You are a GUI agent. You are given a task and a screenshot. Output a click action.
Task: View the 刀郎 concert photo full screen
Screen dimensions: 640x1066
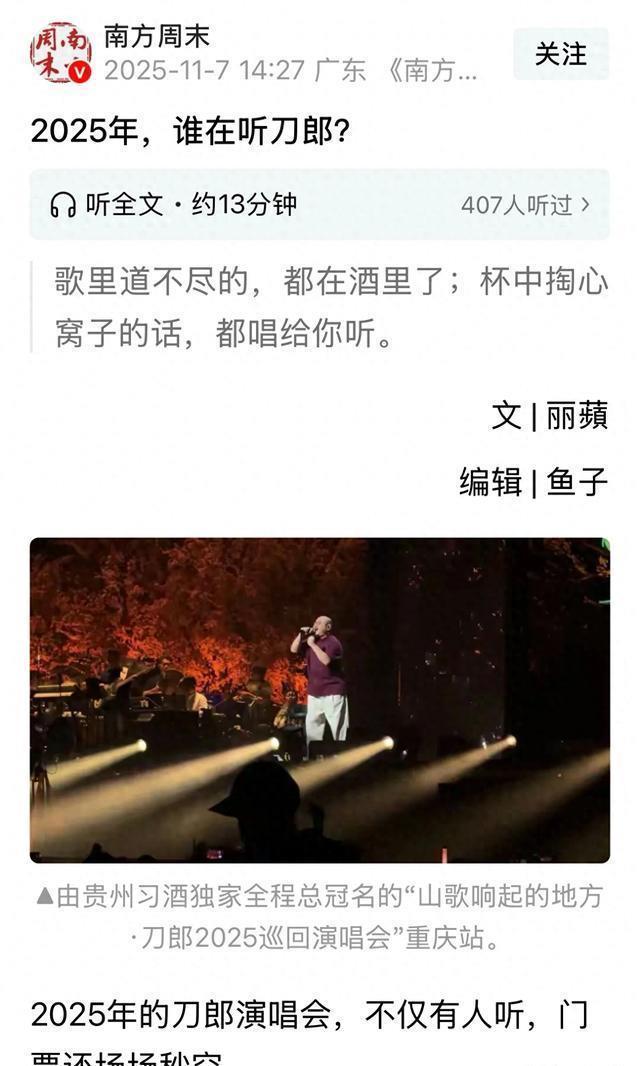coord(320,700)
